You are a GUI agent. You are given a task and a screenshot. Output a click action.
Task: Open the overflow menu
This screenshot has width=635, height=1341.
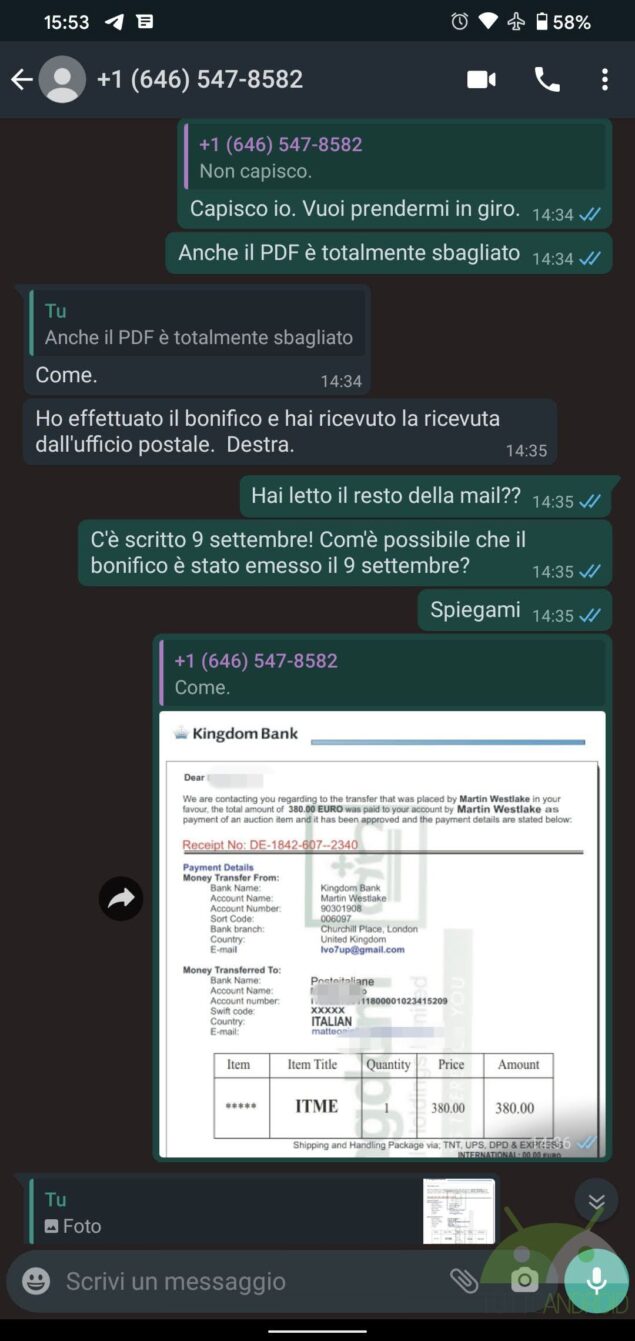[x=604, y=80]
